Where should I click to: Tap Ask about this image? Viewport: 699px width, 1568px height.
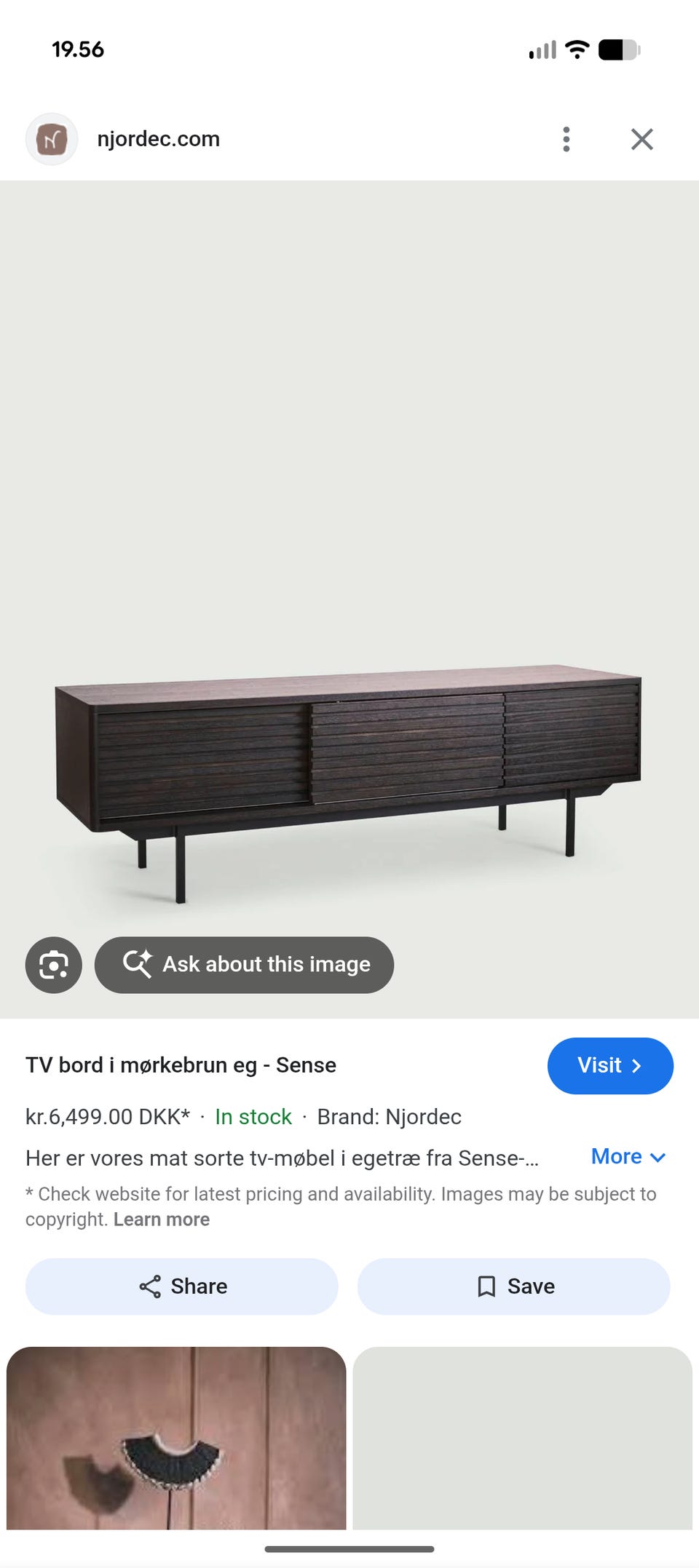point(245,965)
